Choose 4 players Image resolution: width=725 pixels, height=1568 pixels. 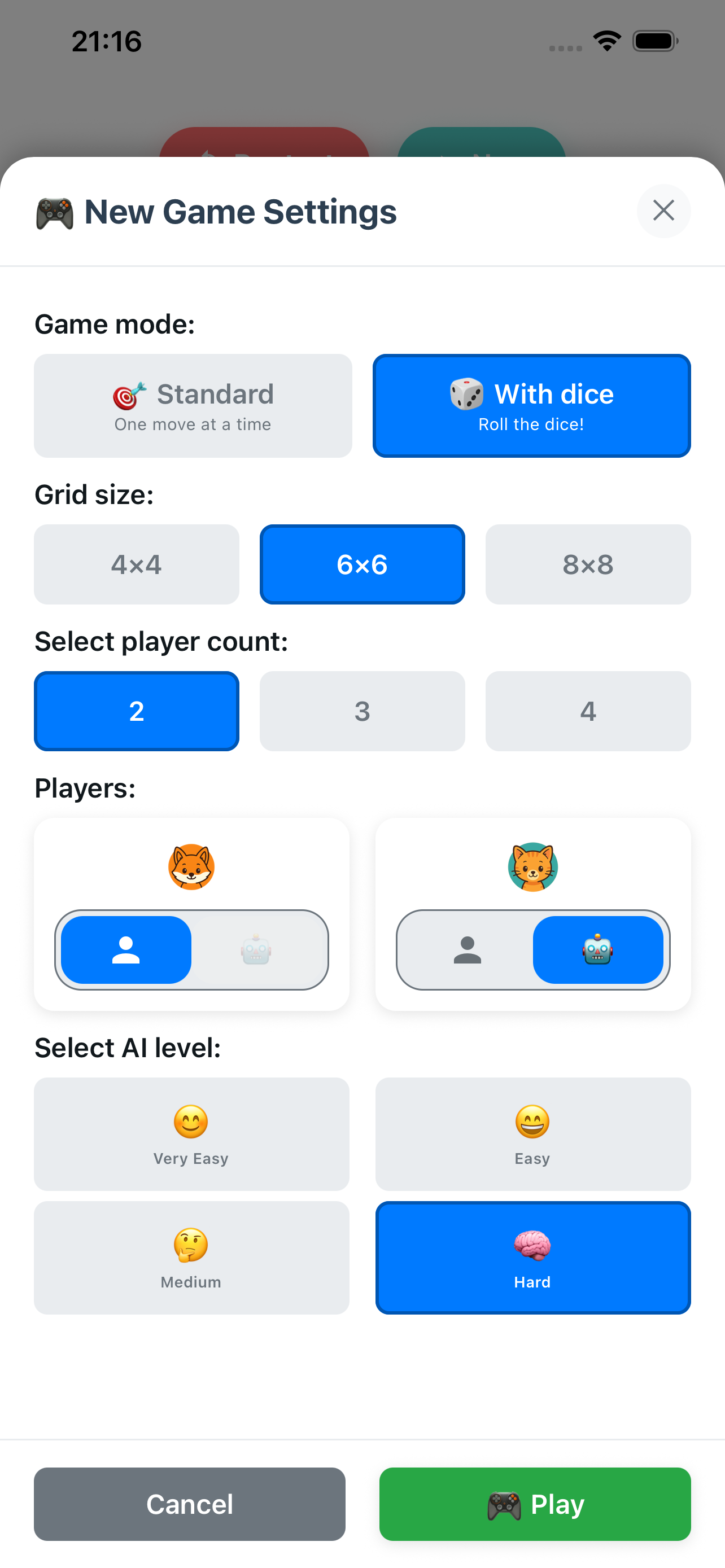(x=587, y=711)
